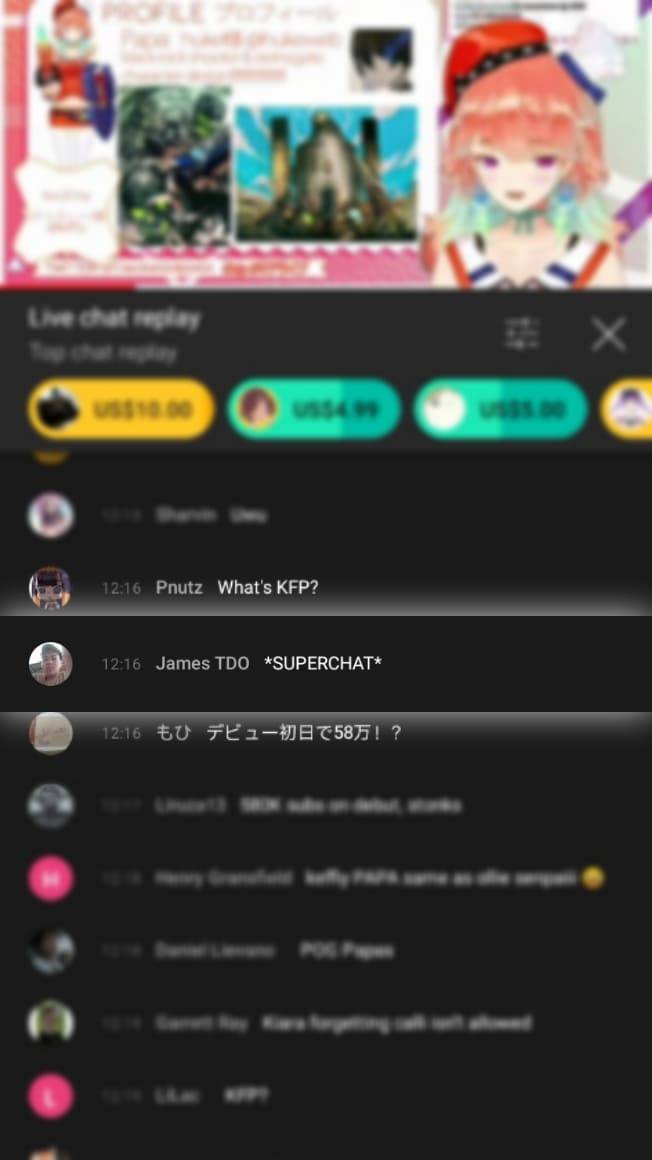Open the US$4.99 super chat chip

pyautogui.click(x=314, y=409)
